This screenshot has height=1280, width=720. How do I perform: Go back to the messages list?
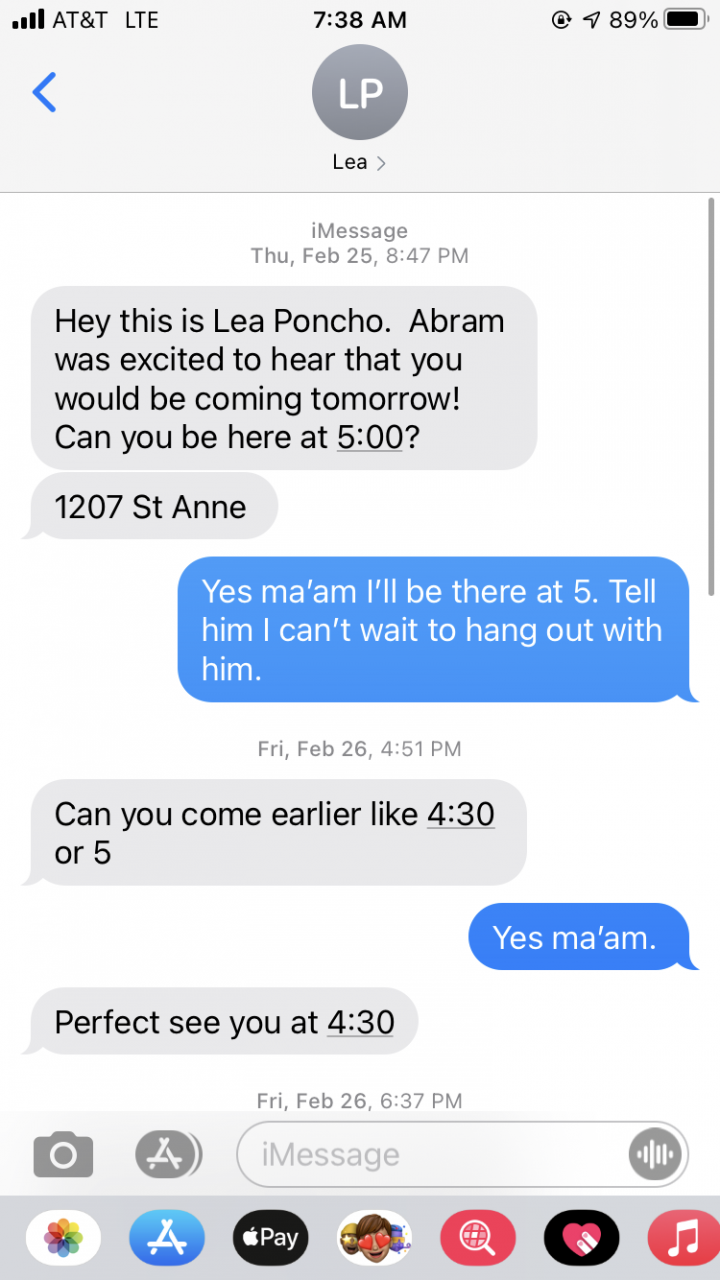pos(45,92)
